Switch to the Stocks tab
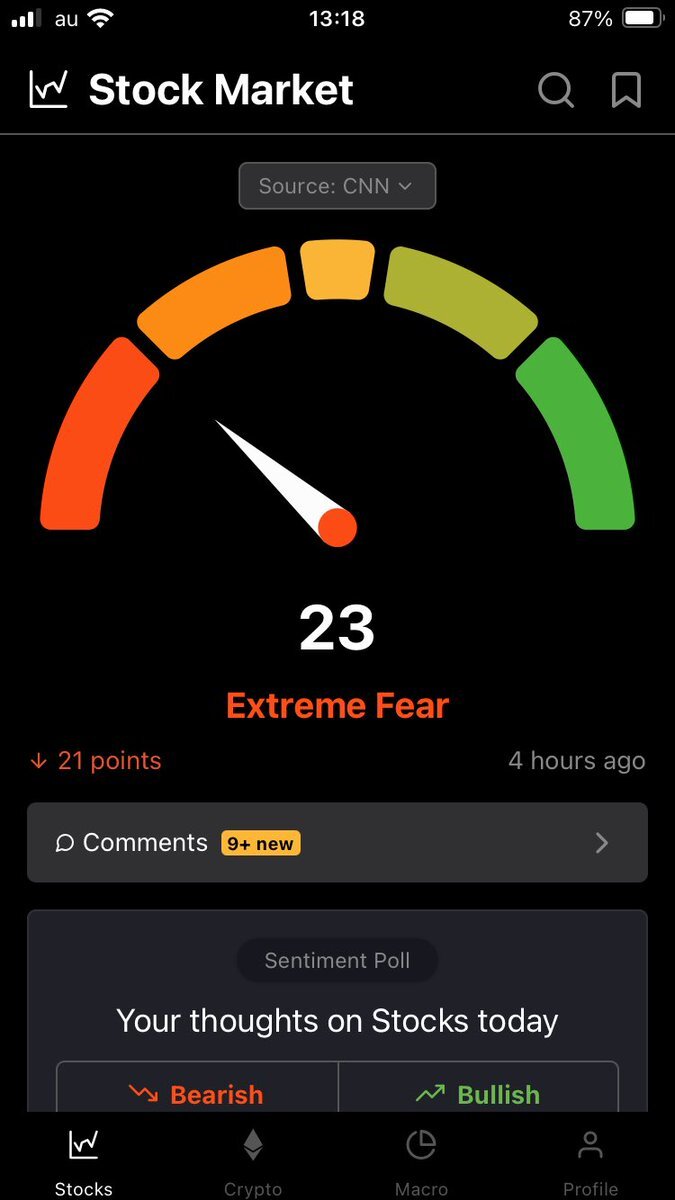The width and height of the screenshot is (675, 1200). click(84, 1160)
